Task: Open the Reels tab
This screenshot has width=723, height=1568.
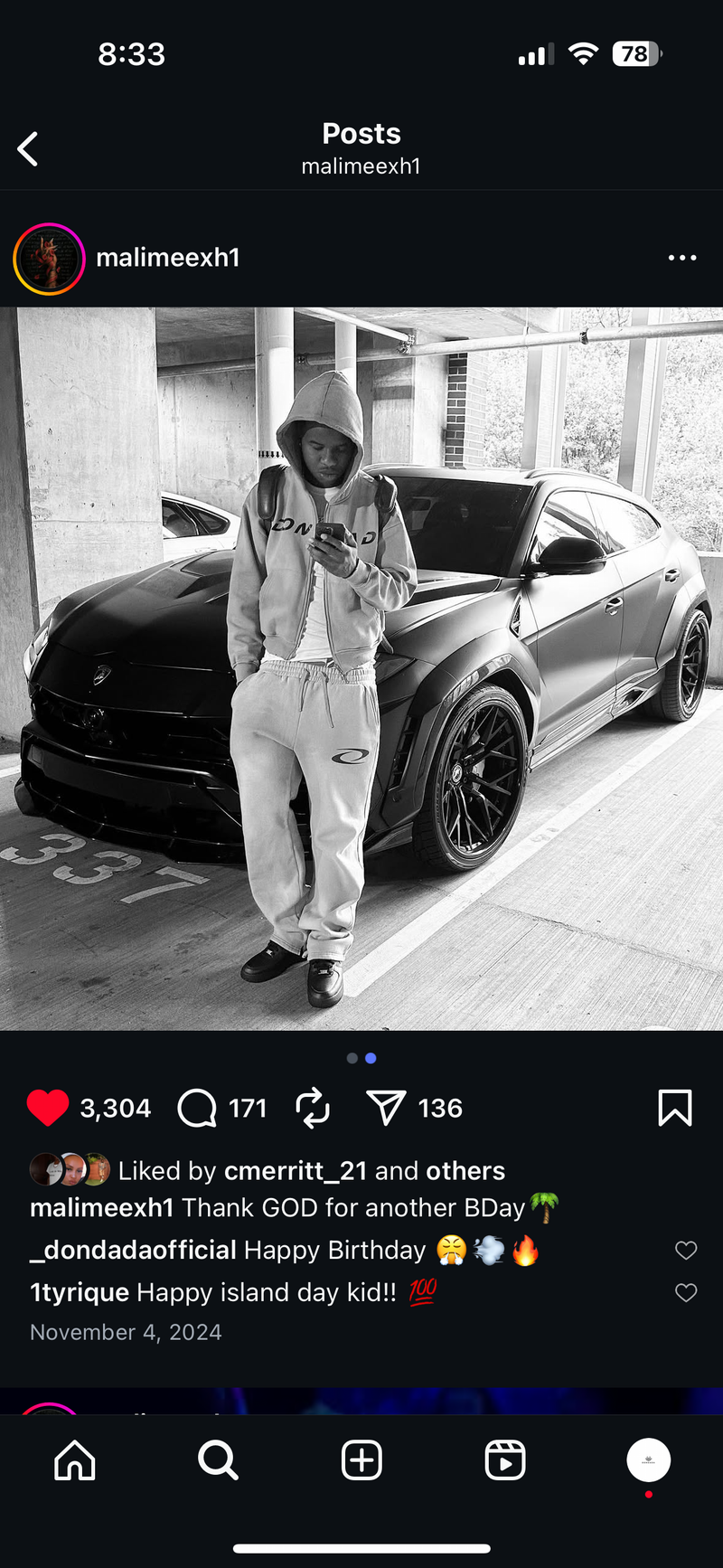Action: pos(504,1460)
